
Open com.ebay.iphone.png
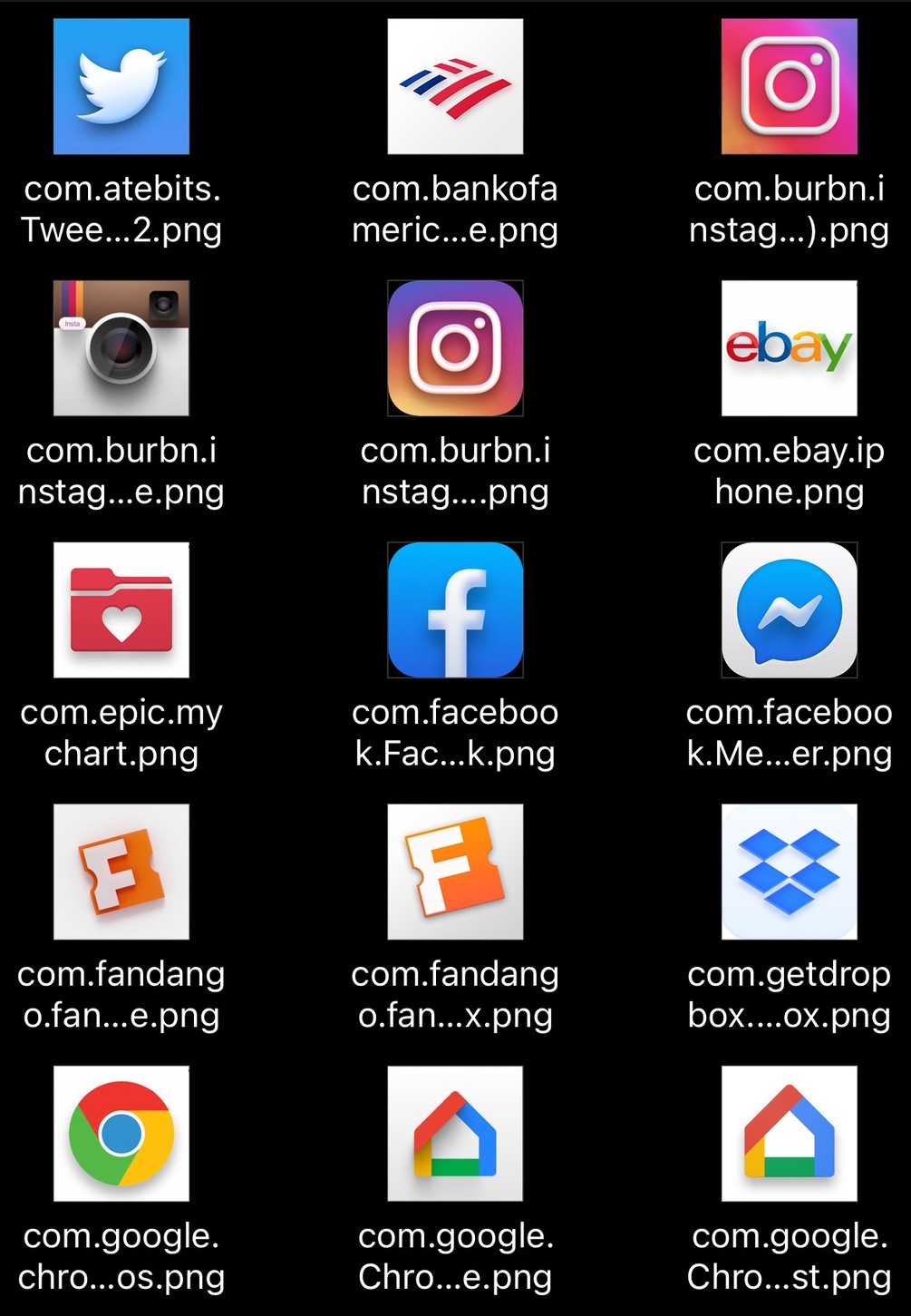[789, 348]
